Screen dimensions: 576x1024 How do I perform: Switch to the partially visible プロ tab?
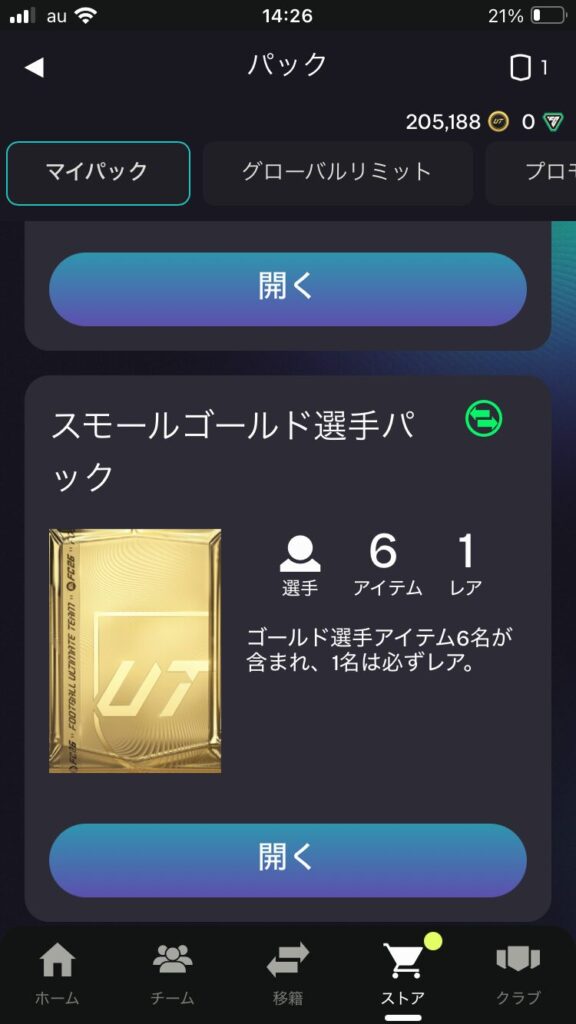[x=531, y=173]
